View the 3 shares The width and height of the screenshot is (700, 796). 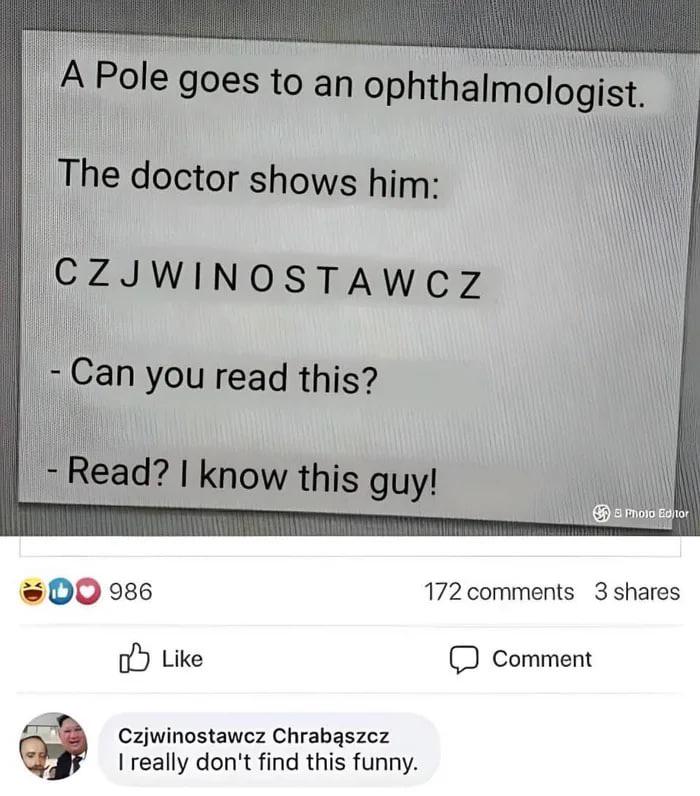coord(636,592)
